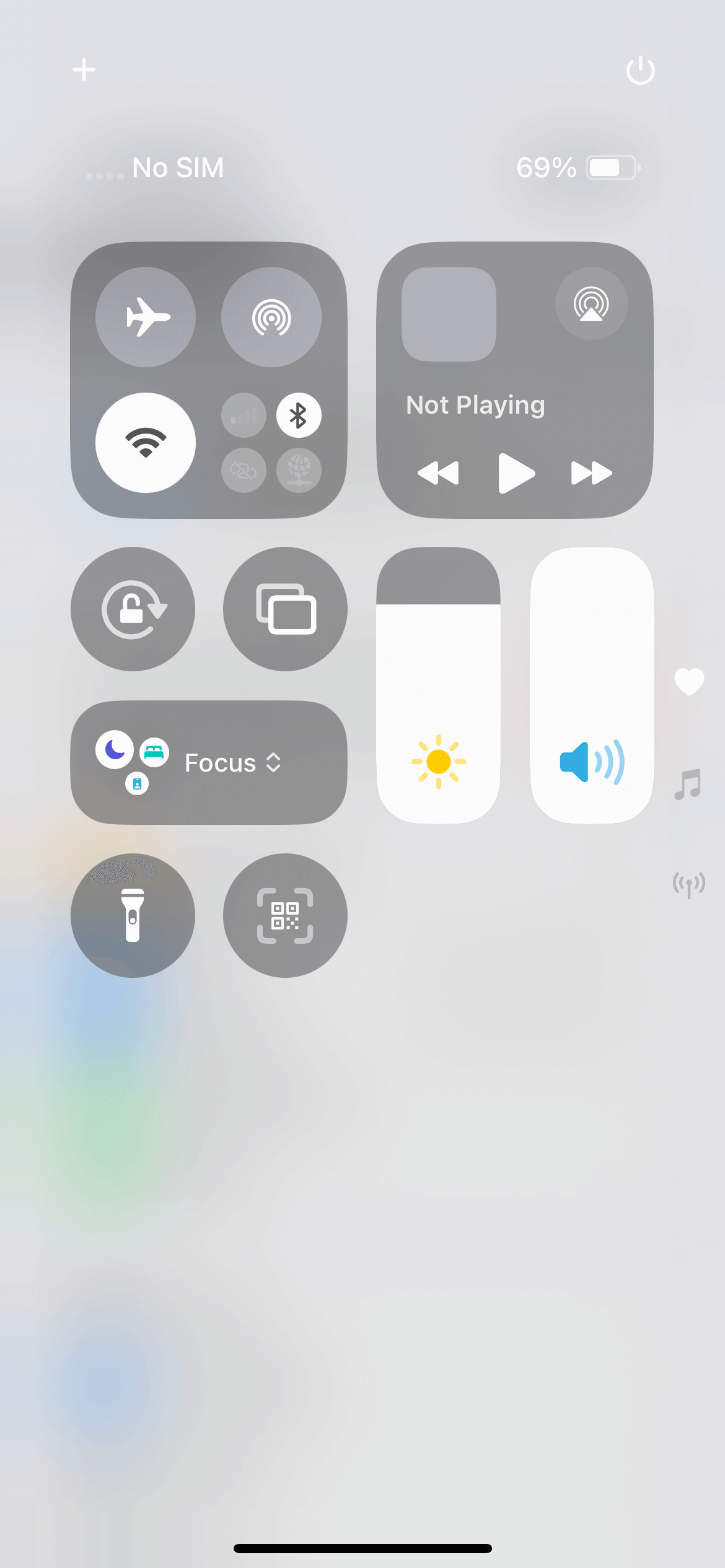Disable Bluetooth
This screenshot has width=725, height=1568.
299,415
